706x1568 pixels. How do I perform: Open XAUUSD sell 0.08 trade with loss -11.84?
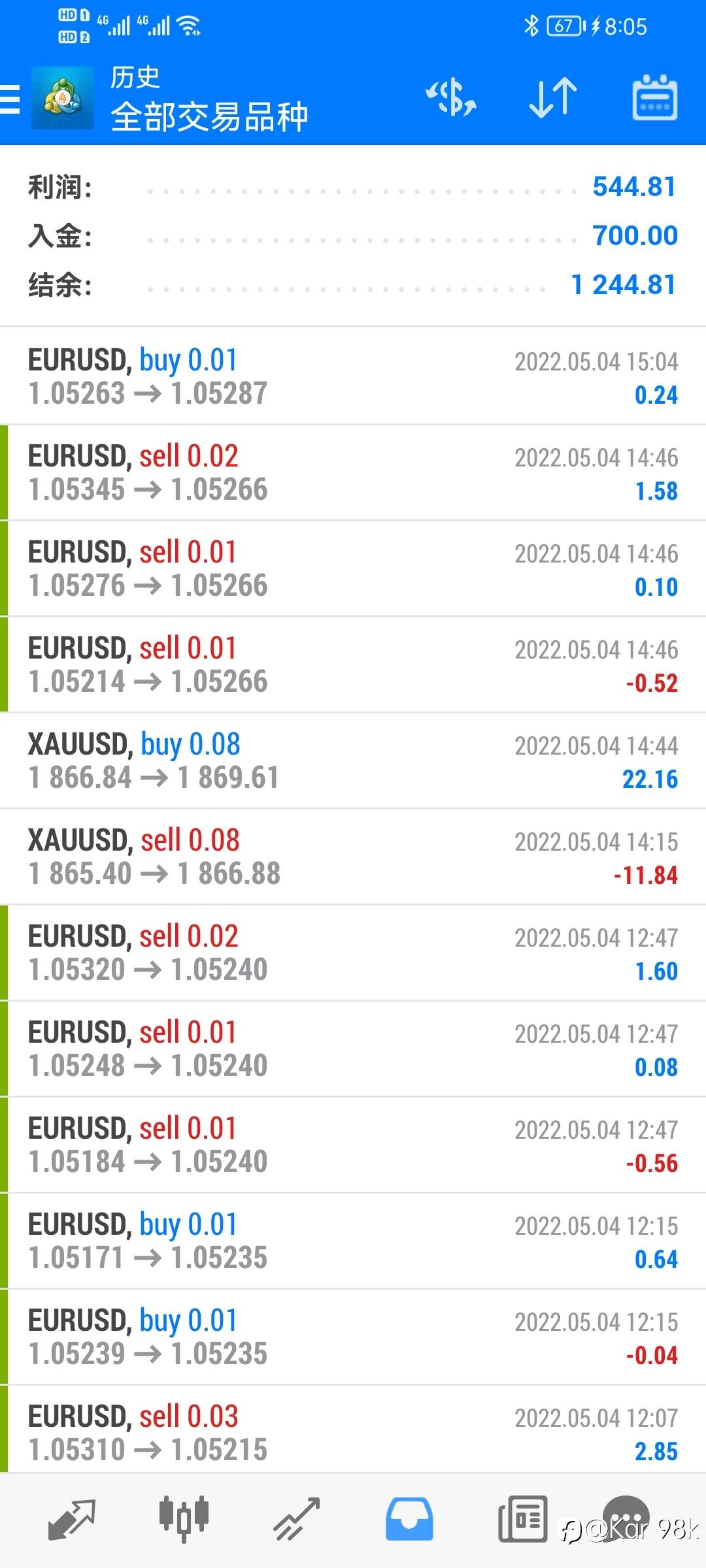point(353,857)
